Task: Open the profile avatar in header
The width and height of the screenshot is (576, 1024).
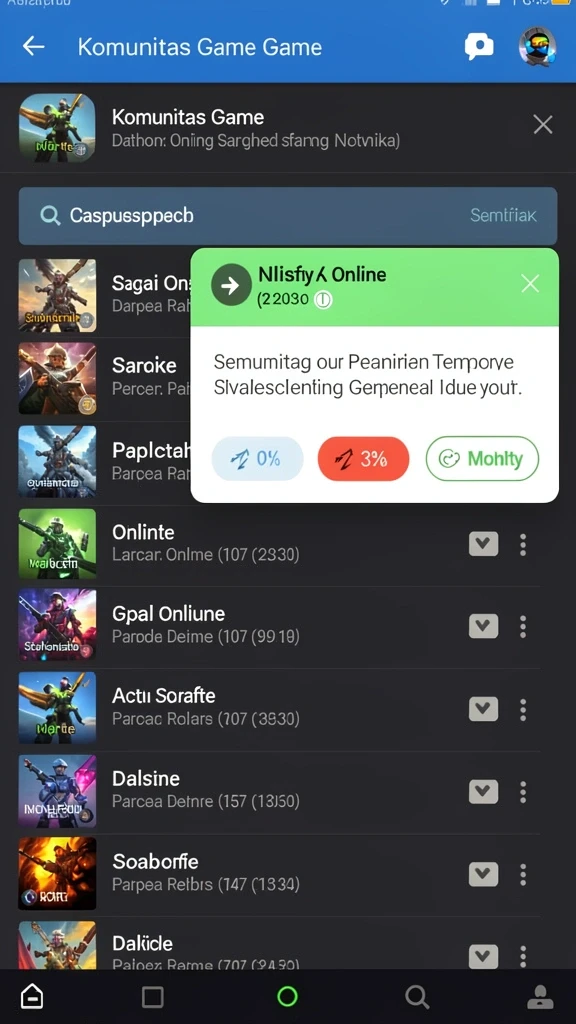Action: pyautogui.click(x=537, y=46)
